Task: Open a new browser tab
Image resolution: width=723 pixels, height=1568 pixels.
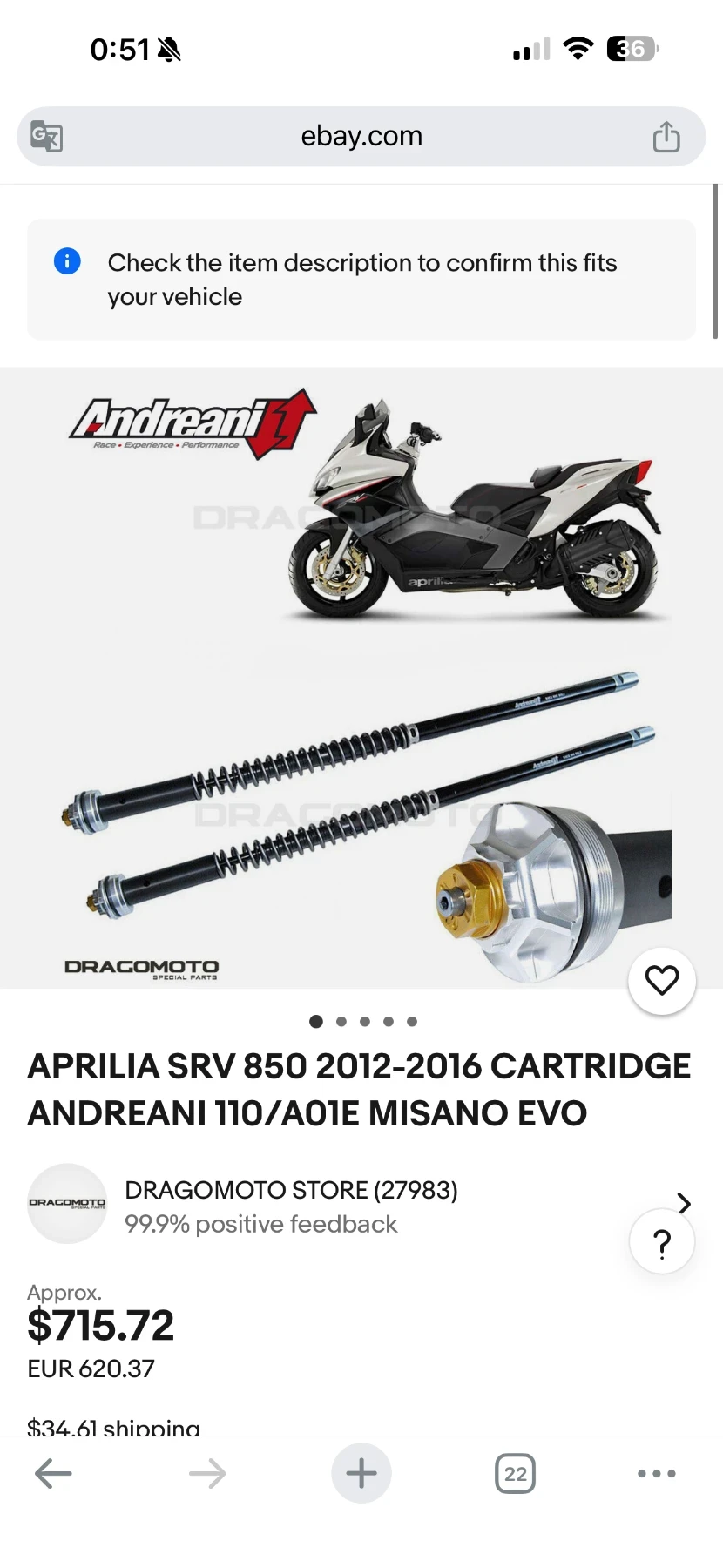Action: click(x=361, y=1474)
